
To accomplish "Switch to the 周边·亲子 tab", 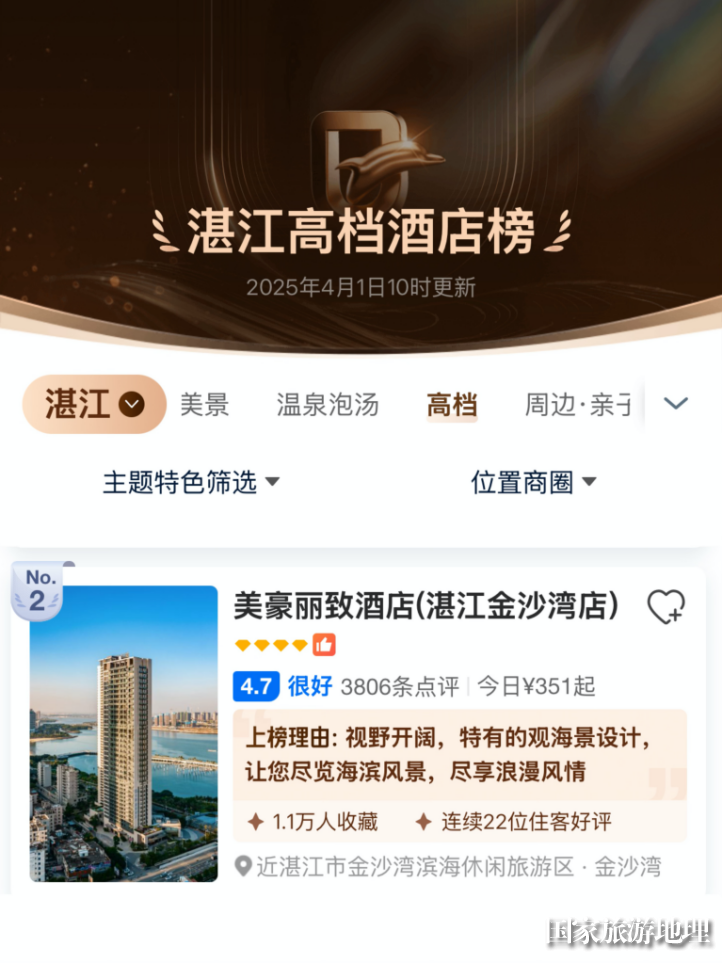I will point(578,405).
